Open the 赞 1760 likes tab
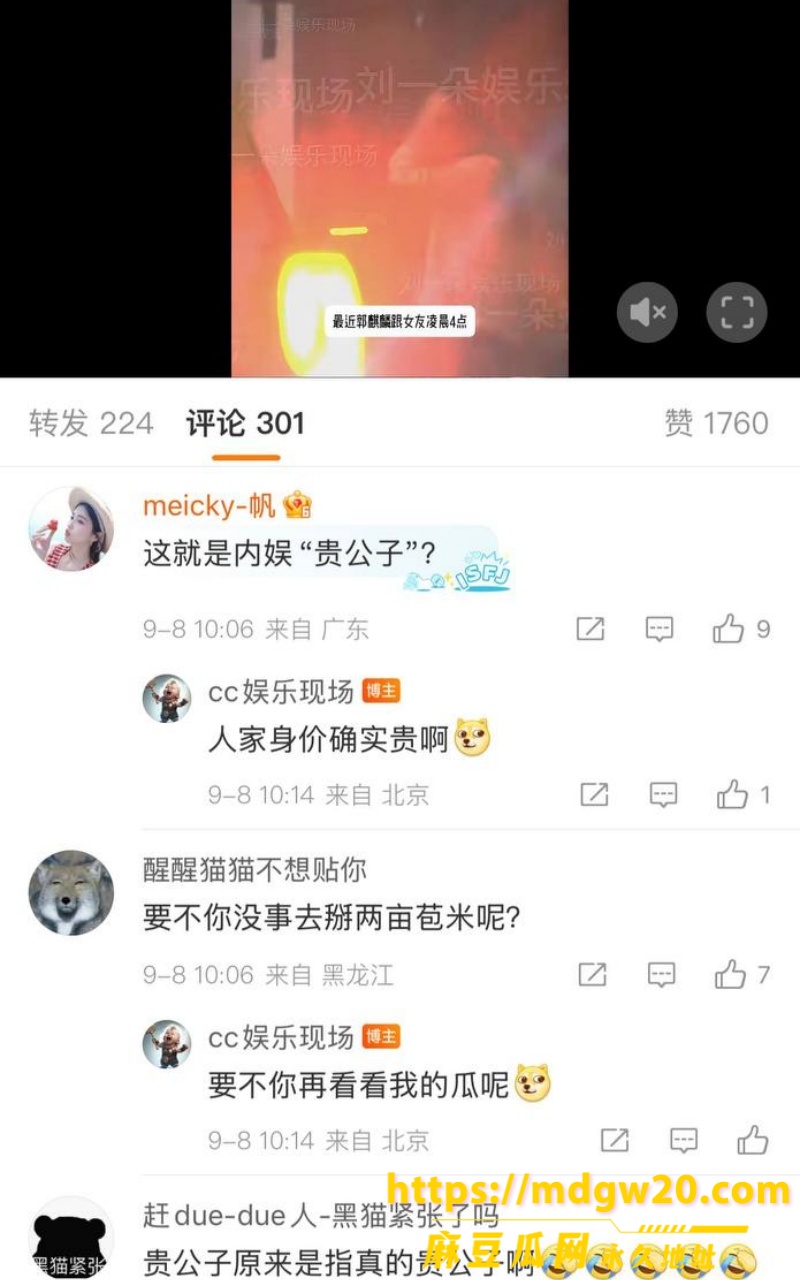The height and width of the screenshot is (1280, 800). coord(716,423)
